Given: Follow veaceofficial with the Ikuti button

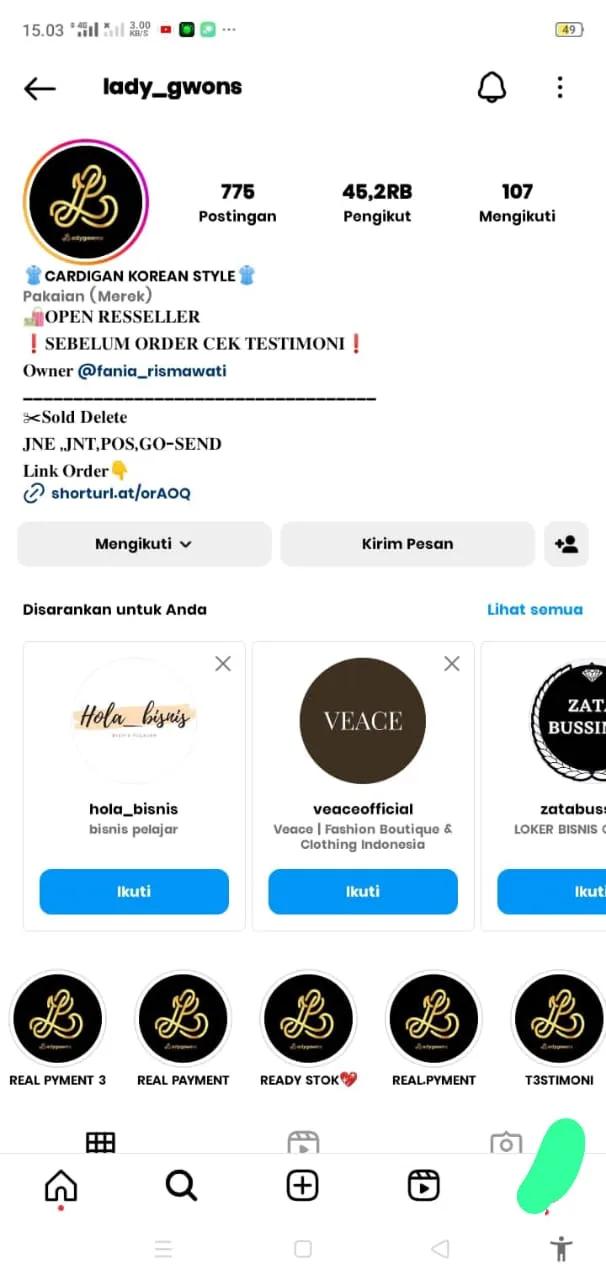Looking at the screenshot, I should point(363,891).
